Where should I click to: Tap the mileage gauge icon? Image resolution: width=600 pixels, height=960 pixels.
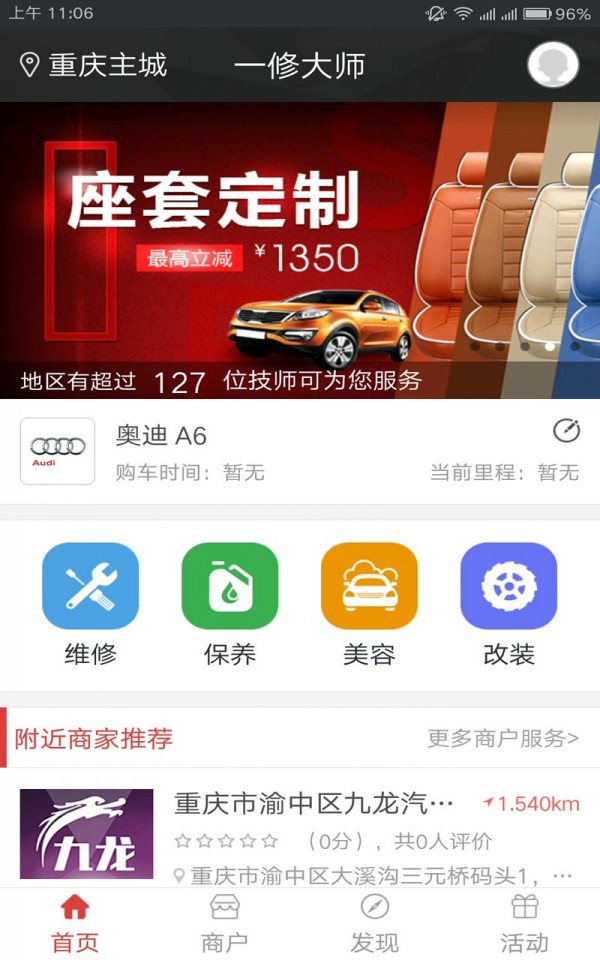[566, 432]
